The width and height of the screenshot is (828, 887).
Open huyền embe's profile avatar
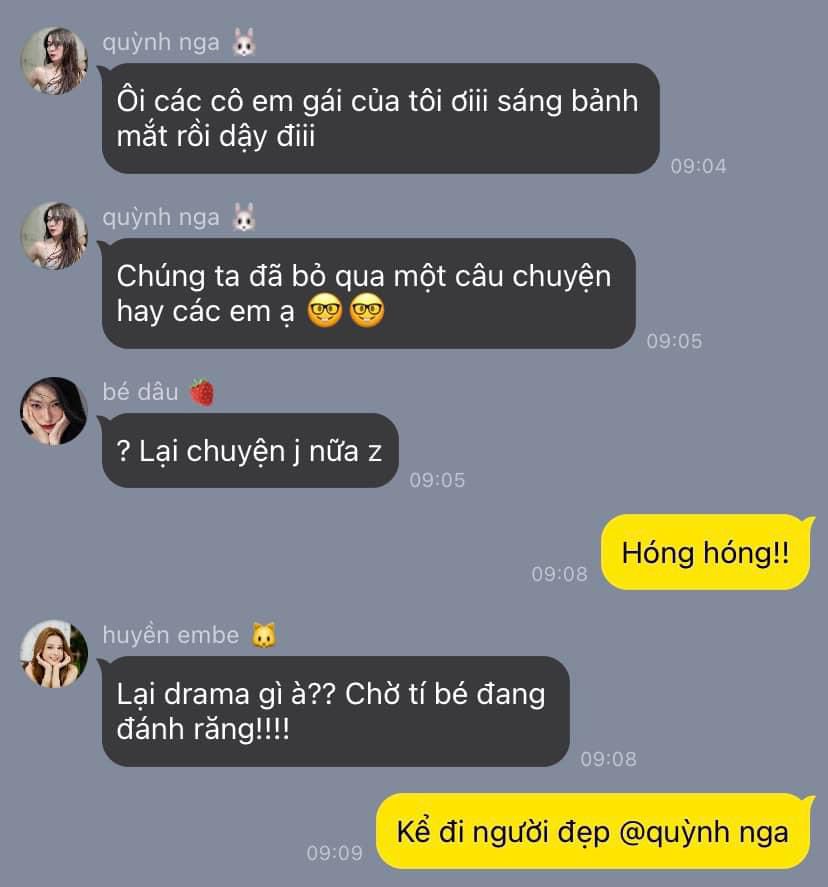coord(54,654)
